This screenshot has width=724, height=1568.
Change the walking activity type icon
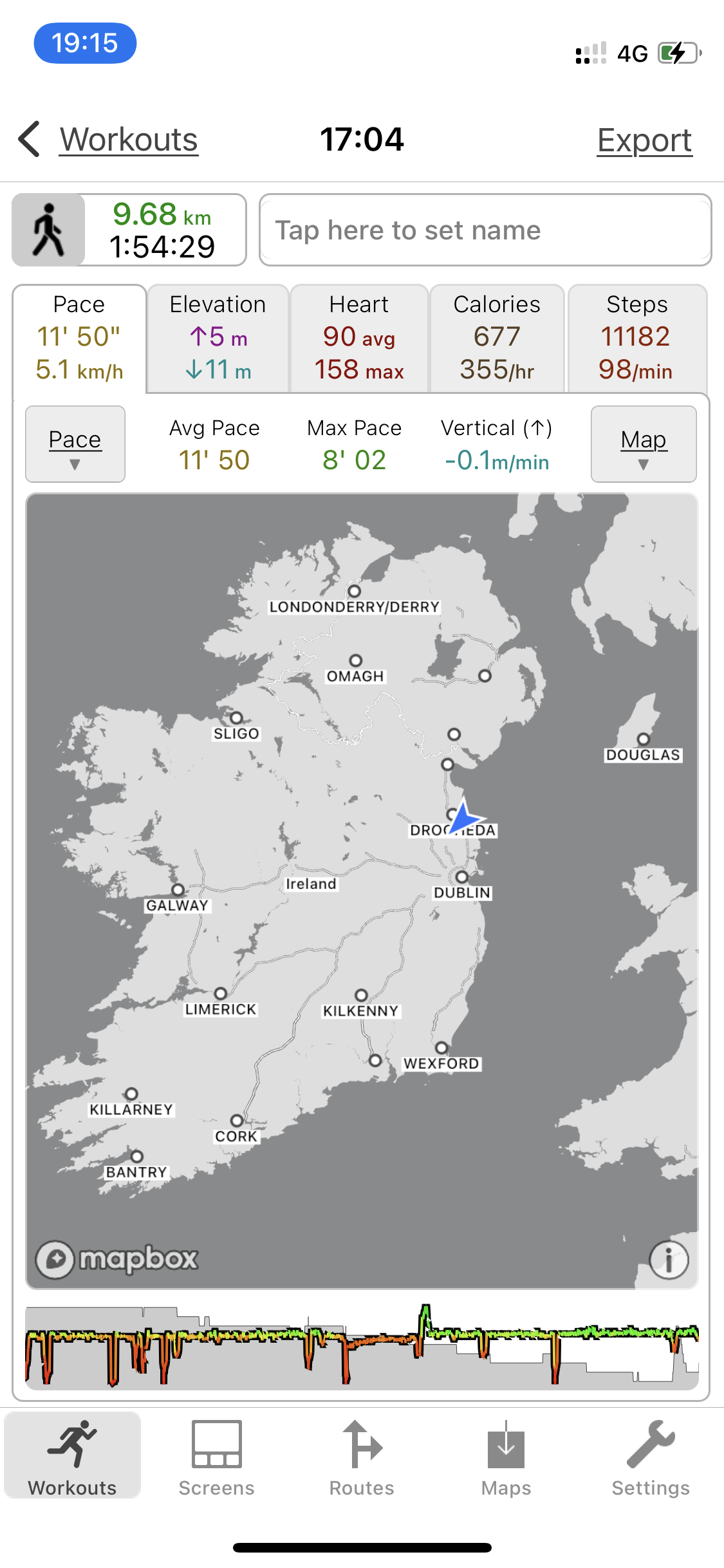click(49, 230)
